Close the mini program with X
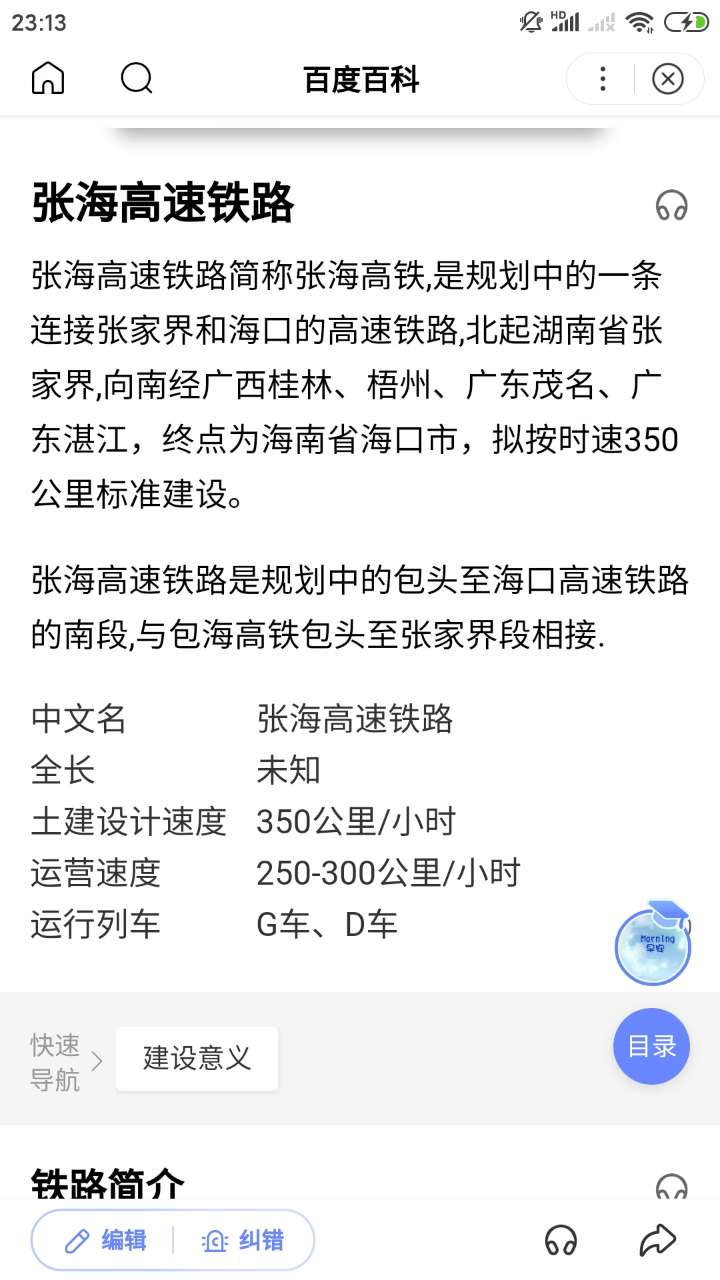This screenshot has width=720, height=1280. (668, 79)
